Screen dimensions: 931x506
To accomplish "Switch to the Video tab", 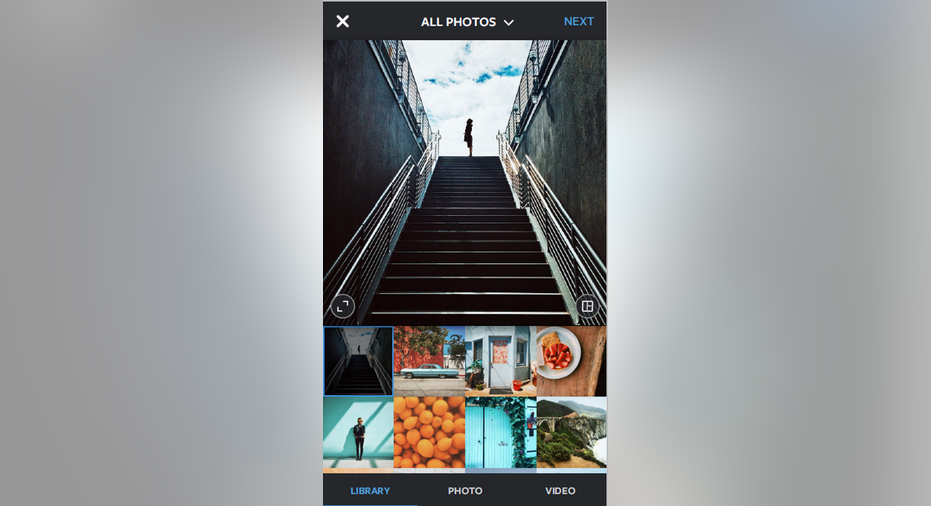I will click(x=560, y=491).
